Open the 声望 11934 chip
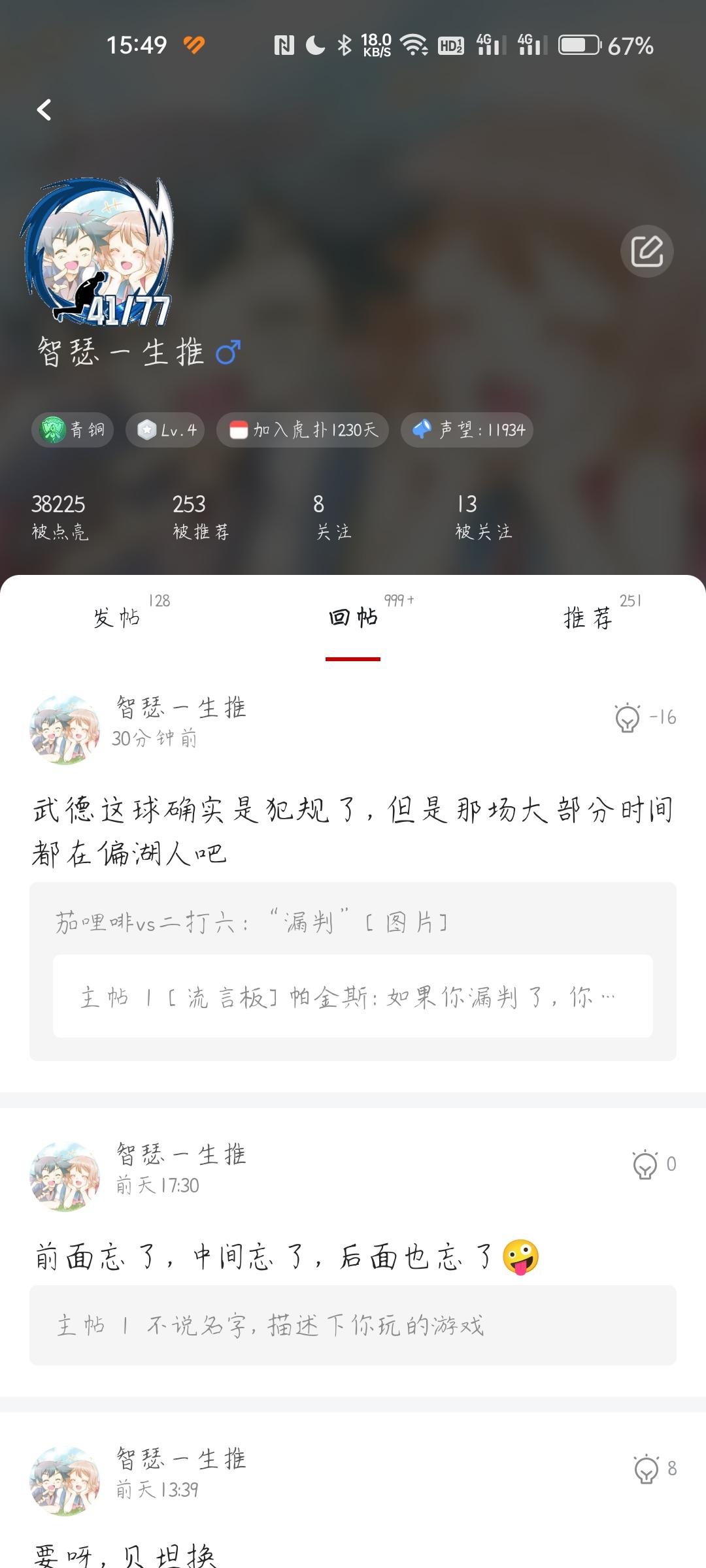706x1568 pixels. (x=467, y=430)
